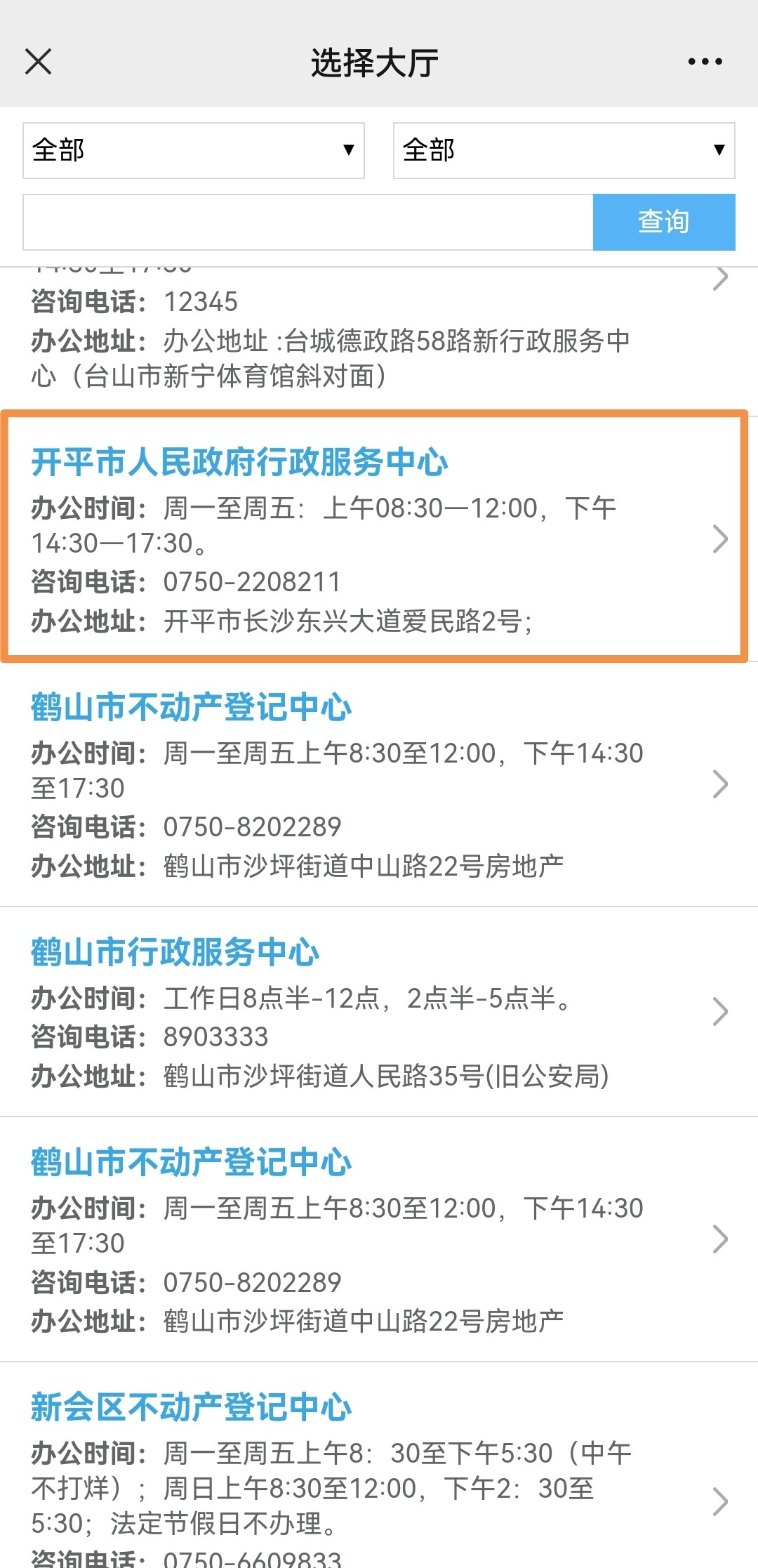This screenshot has height=1568, width=758.
Task: Expand the first 全部 dropdown
Action: (x=194, y=150)
